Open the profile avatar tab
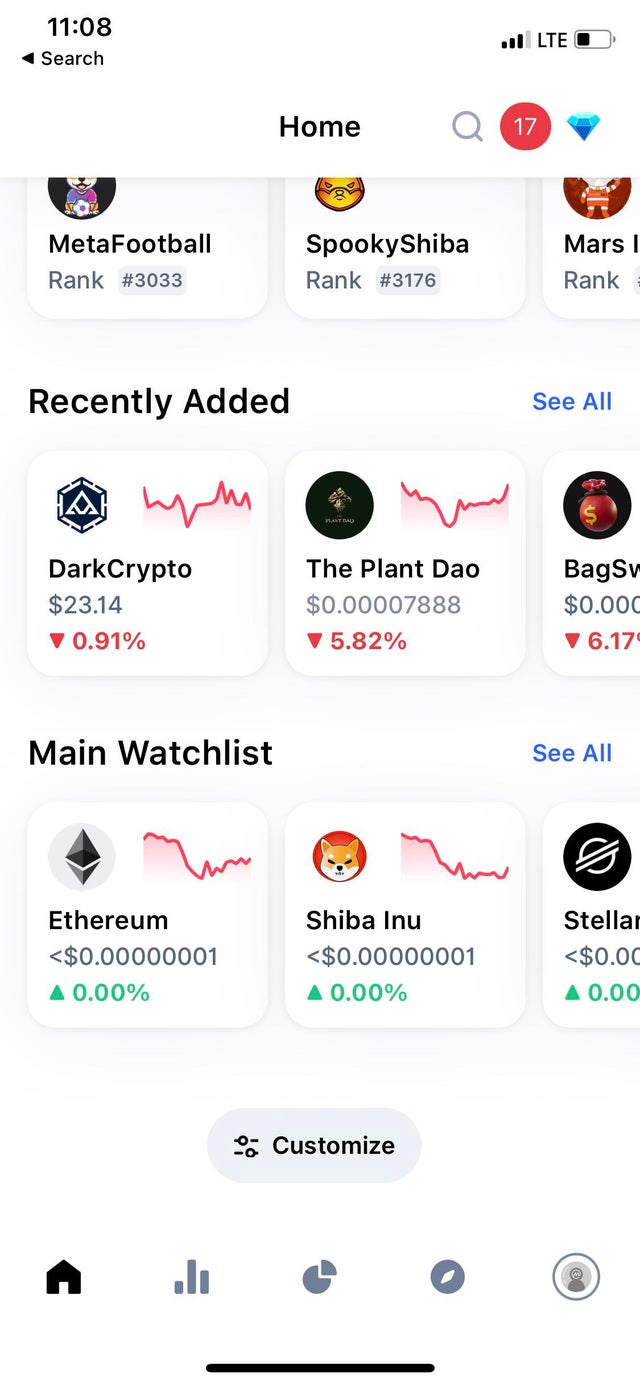Image resolution: width=640 pixels, height=1386 pixels. point(575,1277)
